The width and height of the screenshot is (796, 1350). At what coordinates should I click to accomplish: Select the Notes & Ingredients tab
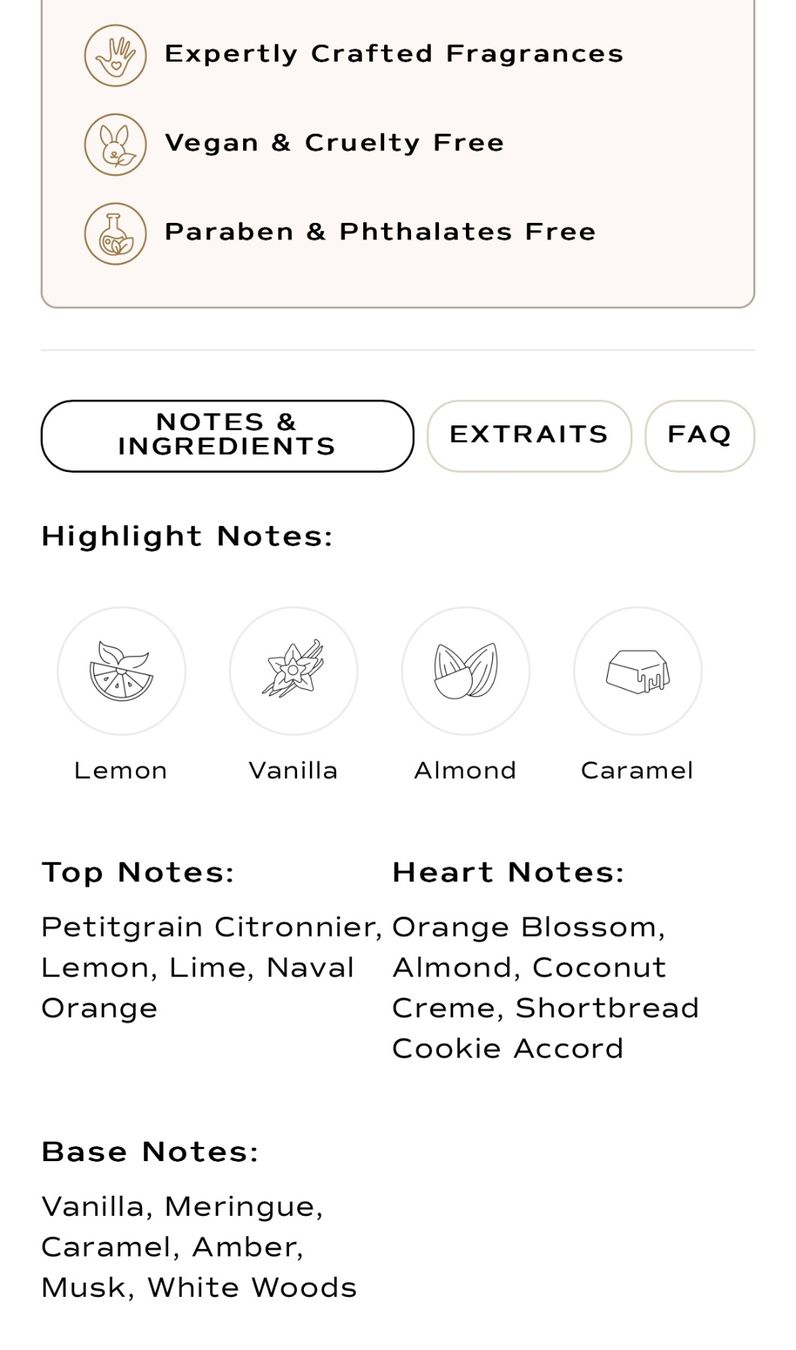coord(227,435)
